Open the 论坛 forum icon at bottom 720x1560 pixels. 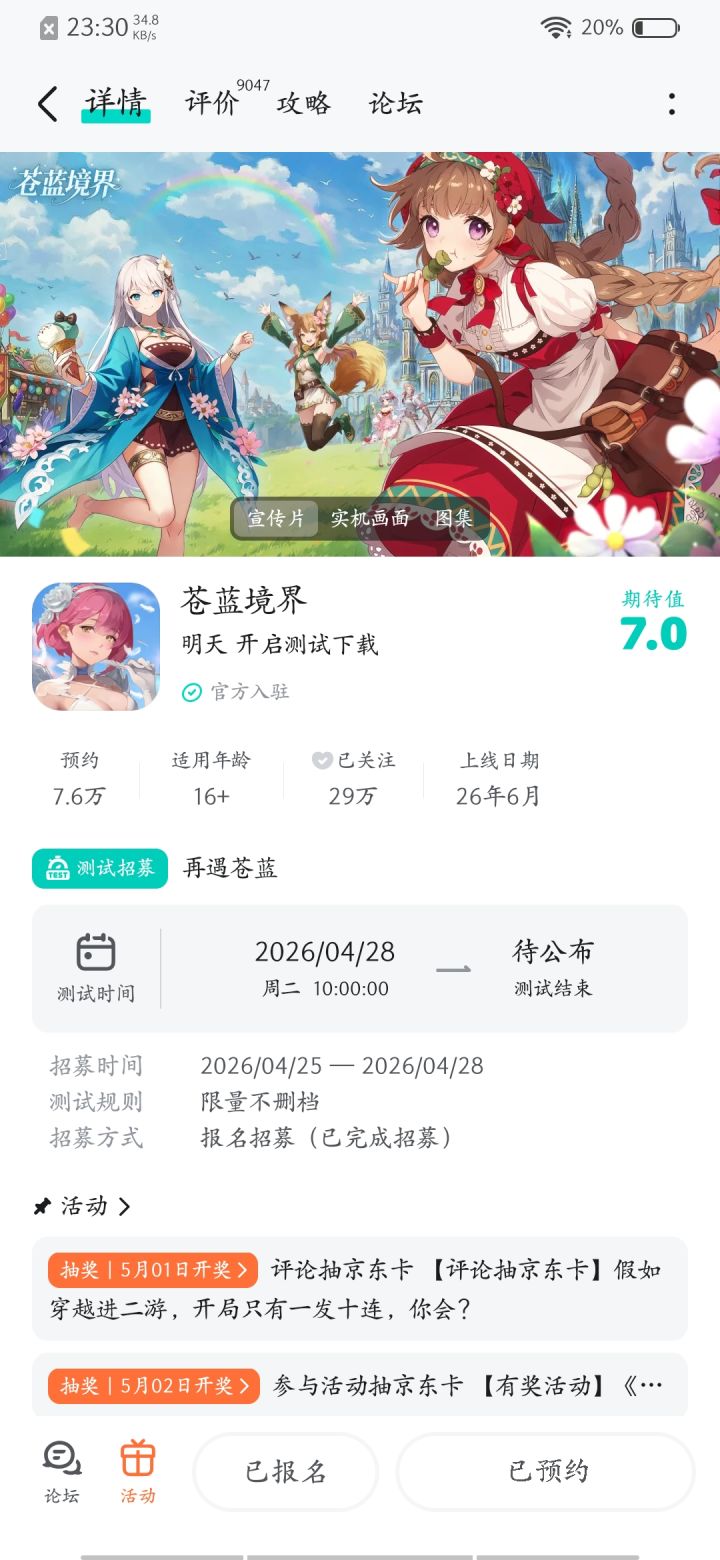(60, 1470)
